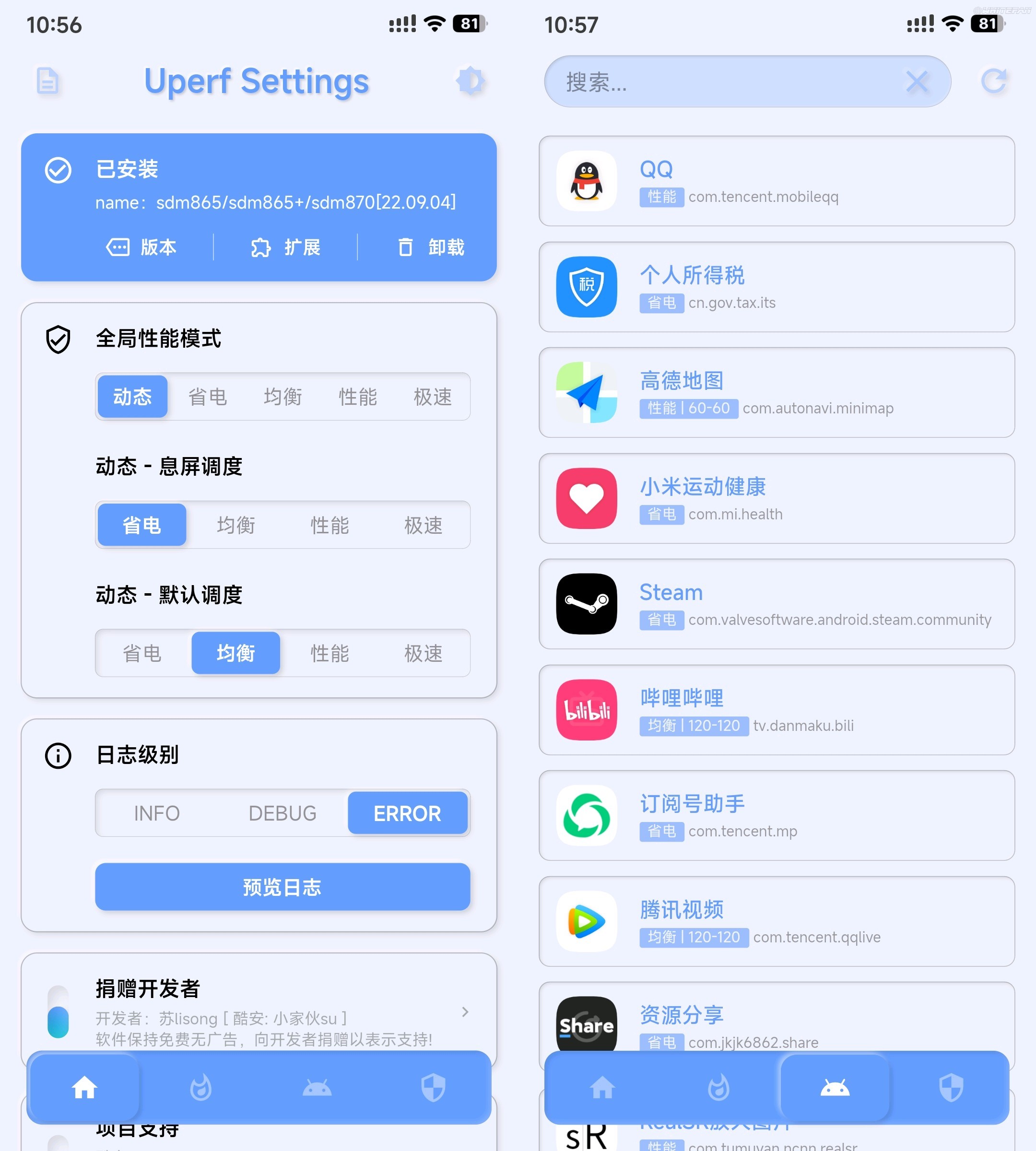1036x1151 pixels.
Task: Clear the search box with X
Action: coord(917,82)
